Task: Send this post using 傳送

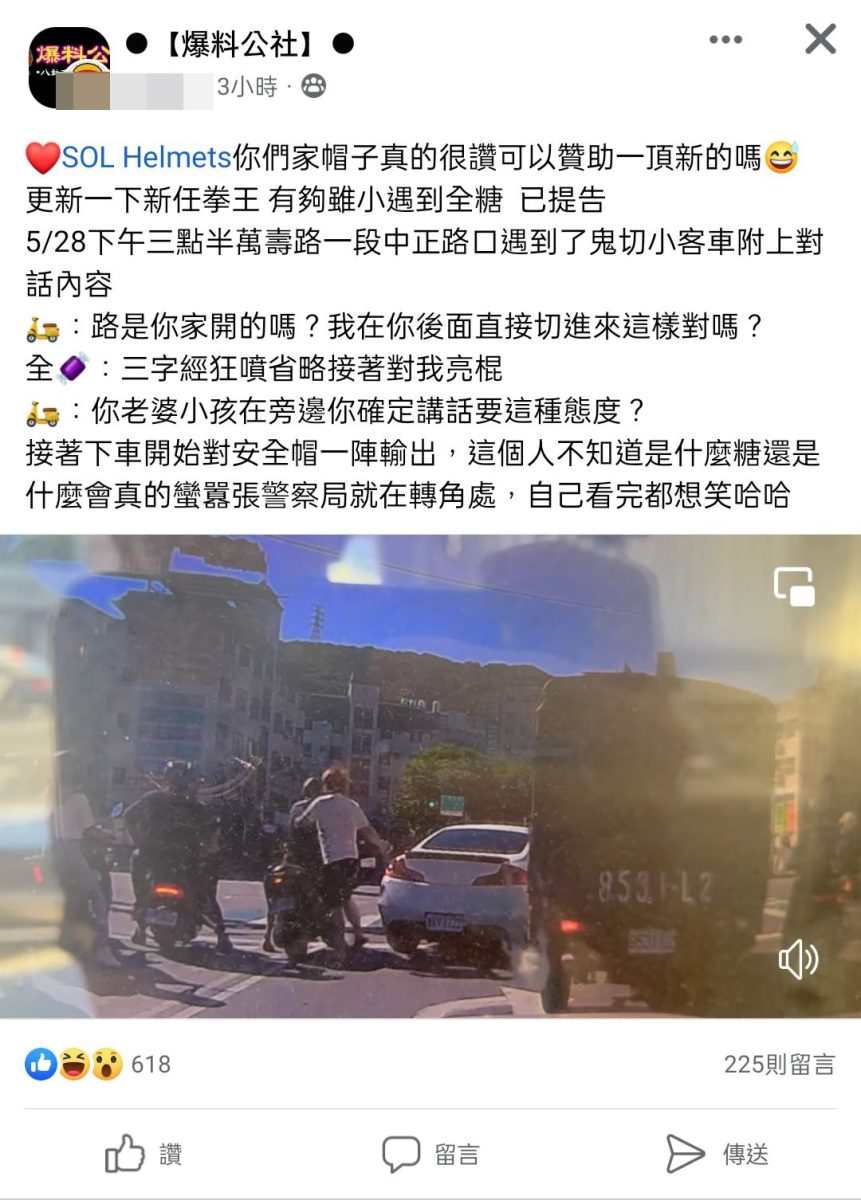Action: pos(717,1155)
